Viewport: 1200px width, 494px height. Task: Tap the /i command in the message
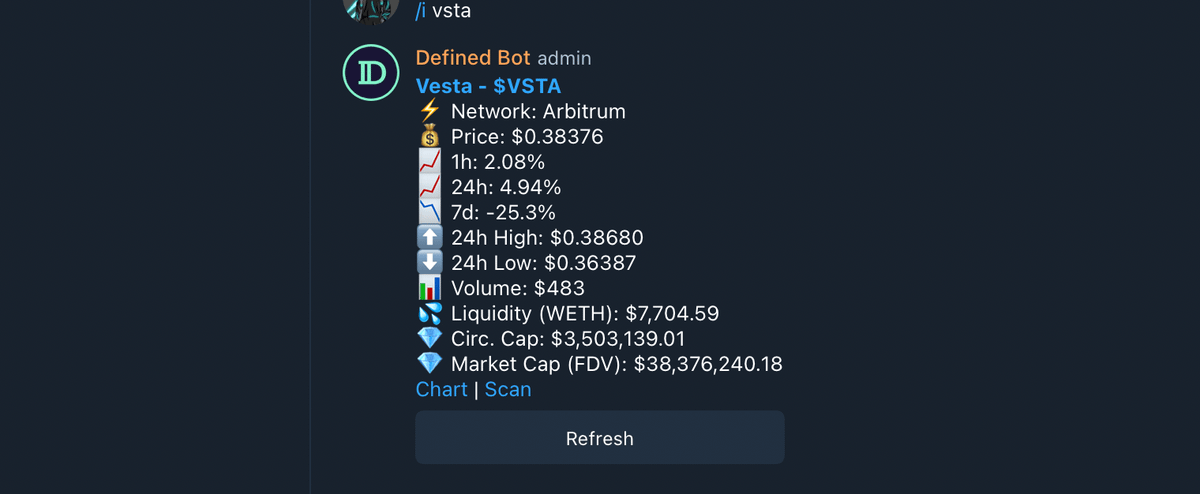pos(421,11)
